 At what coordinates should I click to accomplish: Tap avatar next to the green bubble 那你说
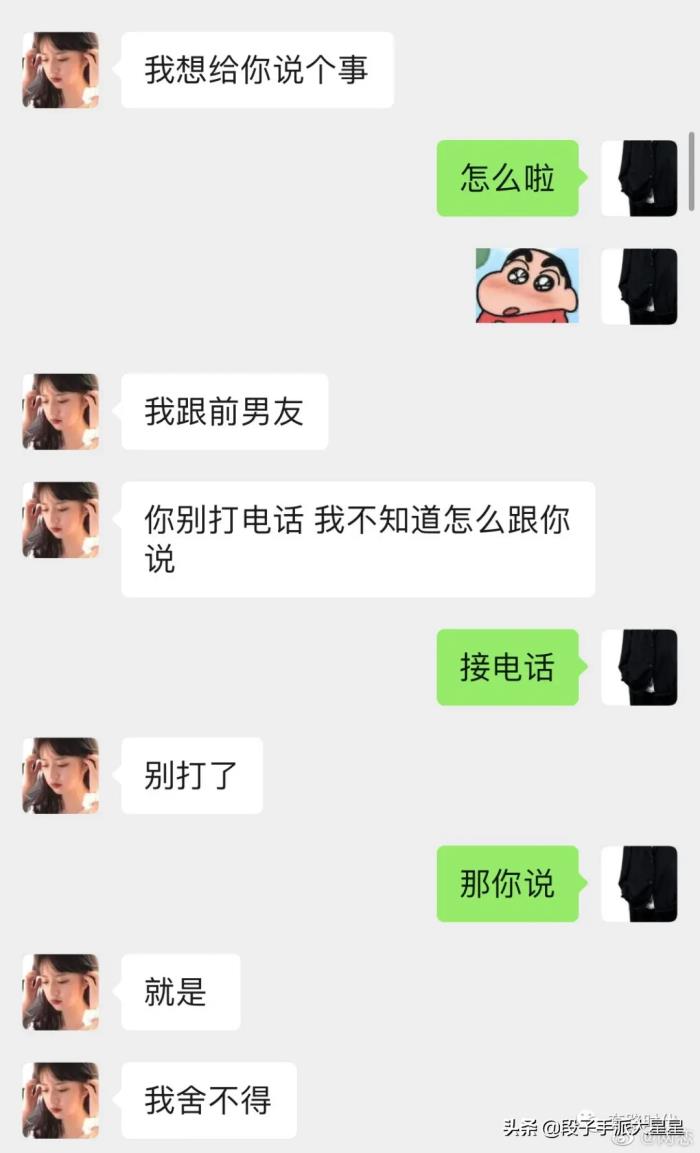(639, 883)
